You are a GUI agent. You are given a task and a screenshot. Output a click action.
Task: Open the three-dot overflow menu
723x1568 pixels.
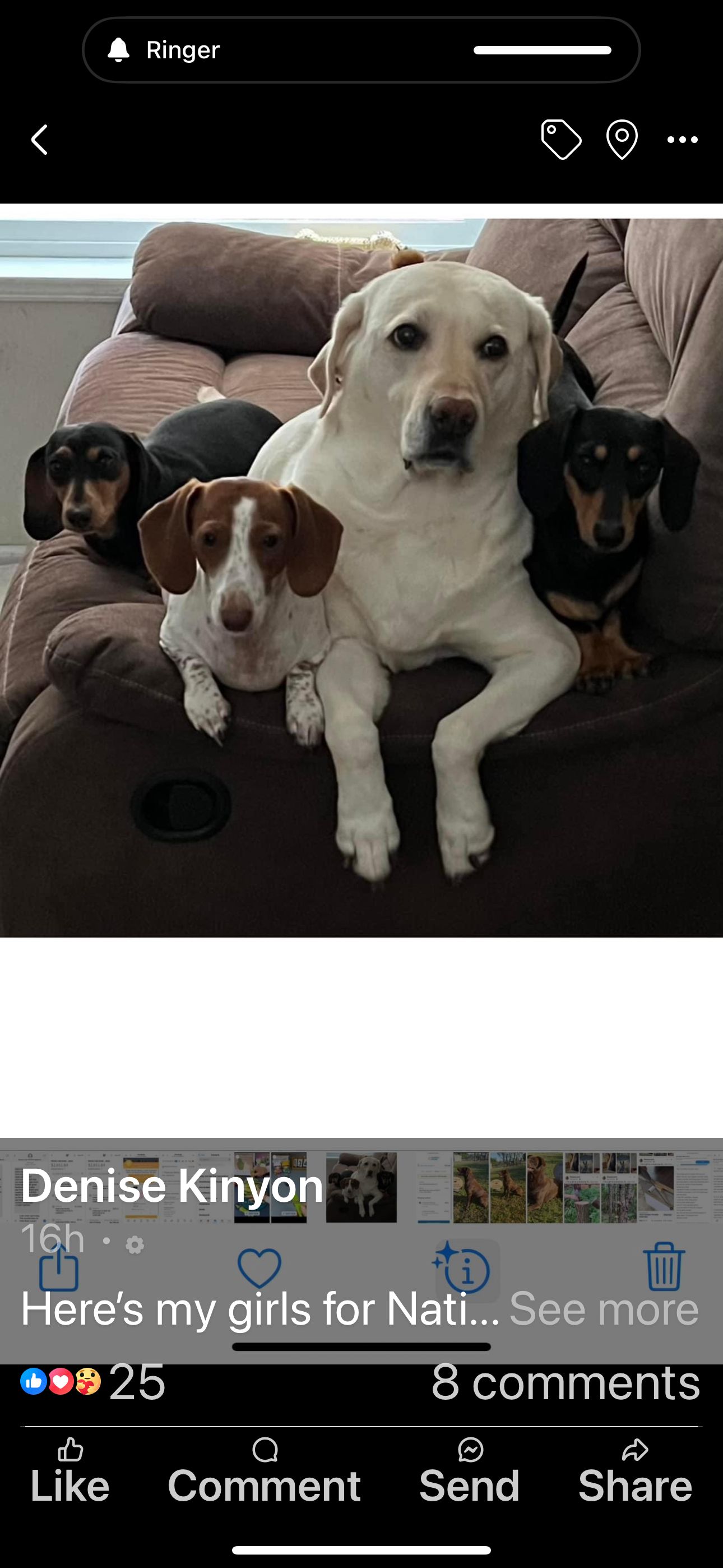682,140
